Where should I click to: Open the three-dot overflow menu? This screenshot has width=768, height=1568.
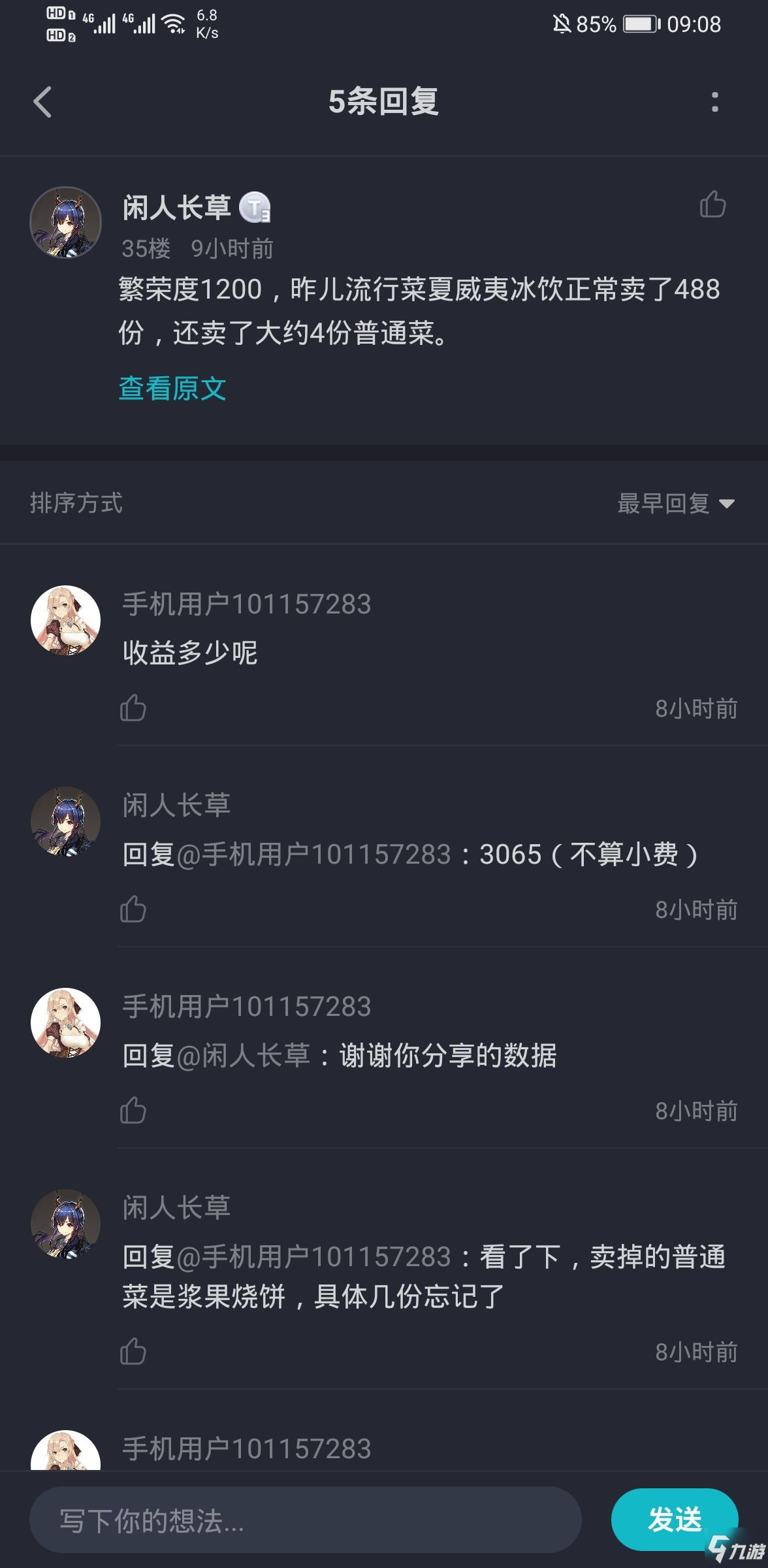point(715,103)
